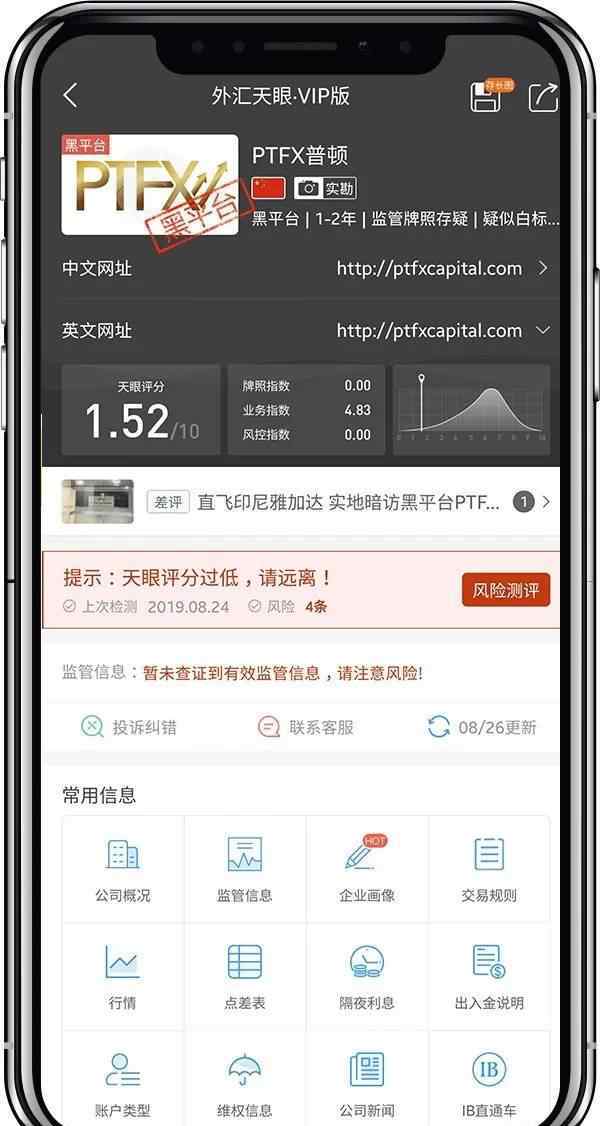Open 行情 market quotes tile
The height and width of the screenshot is (1126, 600).
[123, 977]
